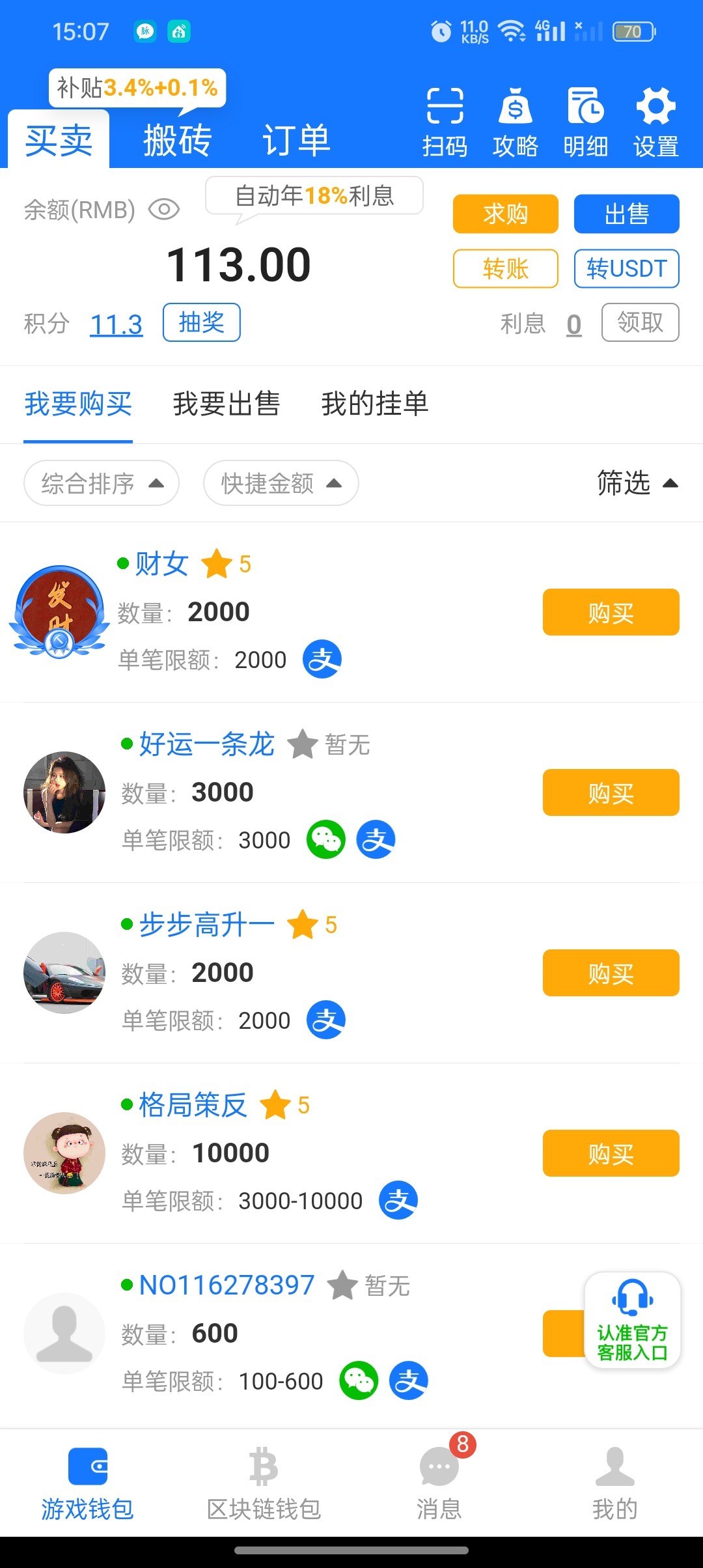Open the 筛选 filter
The height and width of the screenshot is (1568, 703).
pos(637,483)
